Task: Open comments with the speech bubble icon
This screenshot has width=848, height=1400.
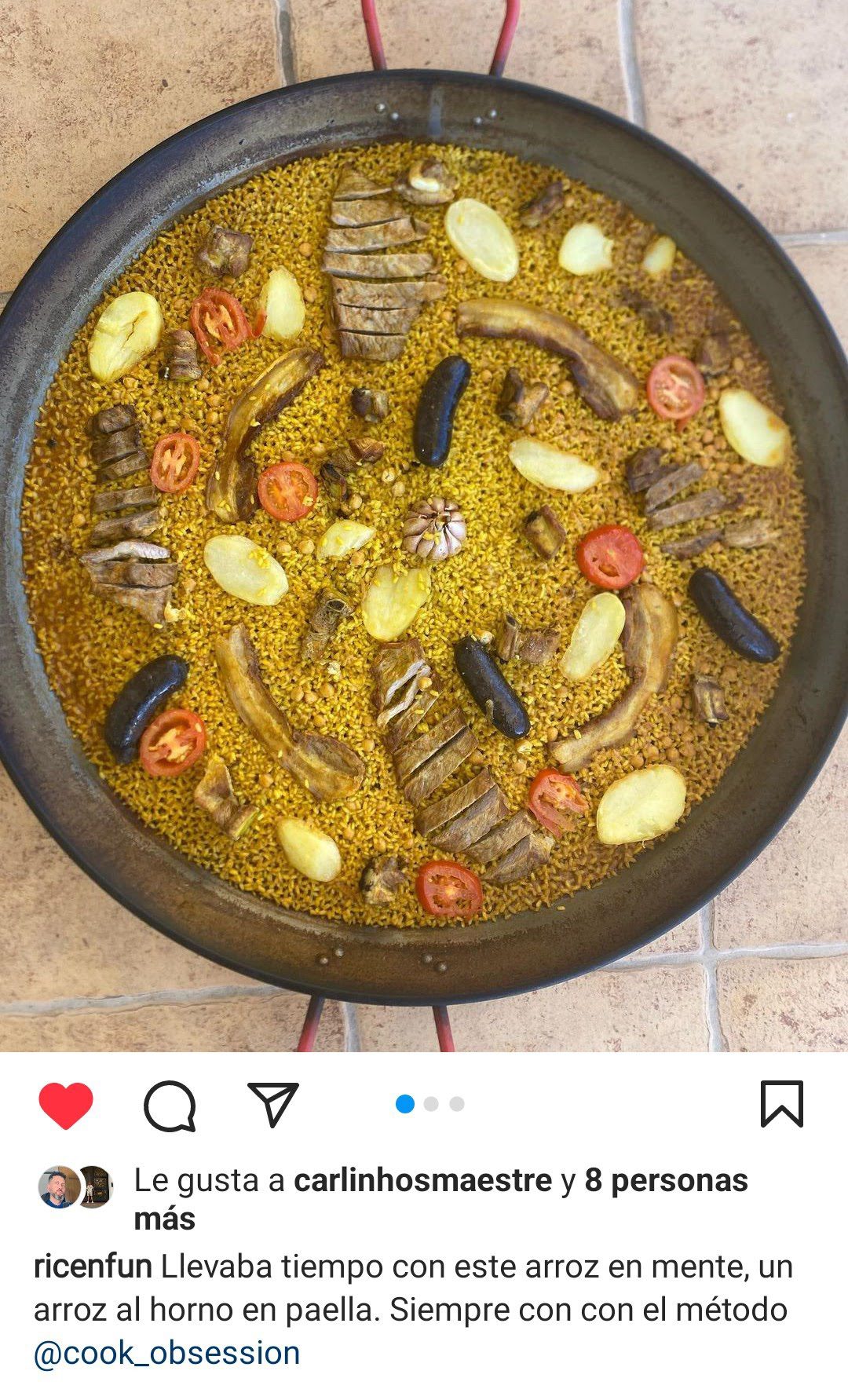Action: (x=170, y=1106)
